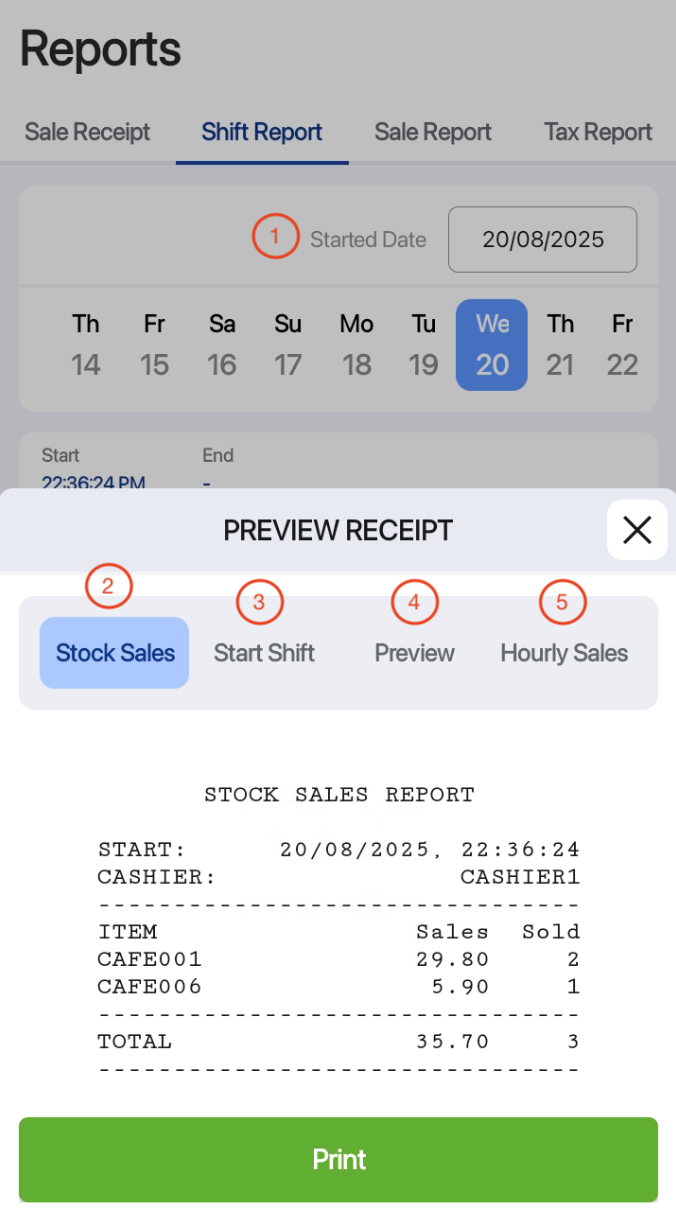676x1218 pixels.
Task: Print the stock sales report
Action: 338,1159
